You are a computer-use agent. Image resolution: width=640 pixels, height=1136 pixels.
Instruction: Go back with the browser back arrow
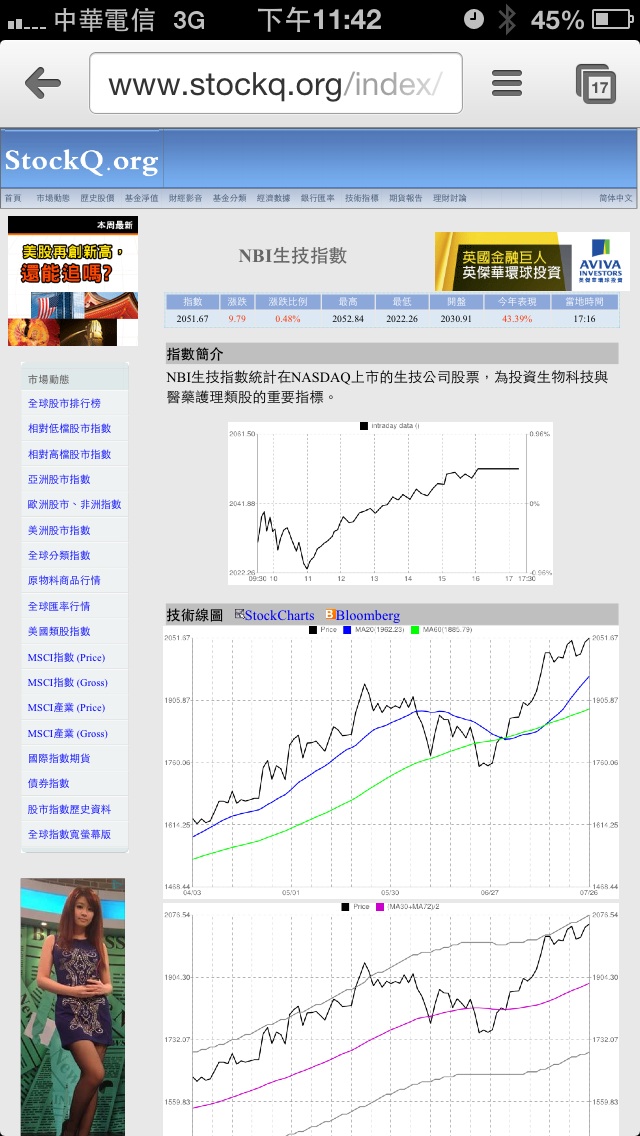click(x=43, y=84)
